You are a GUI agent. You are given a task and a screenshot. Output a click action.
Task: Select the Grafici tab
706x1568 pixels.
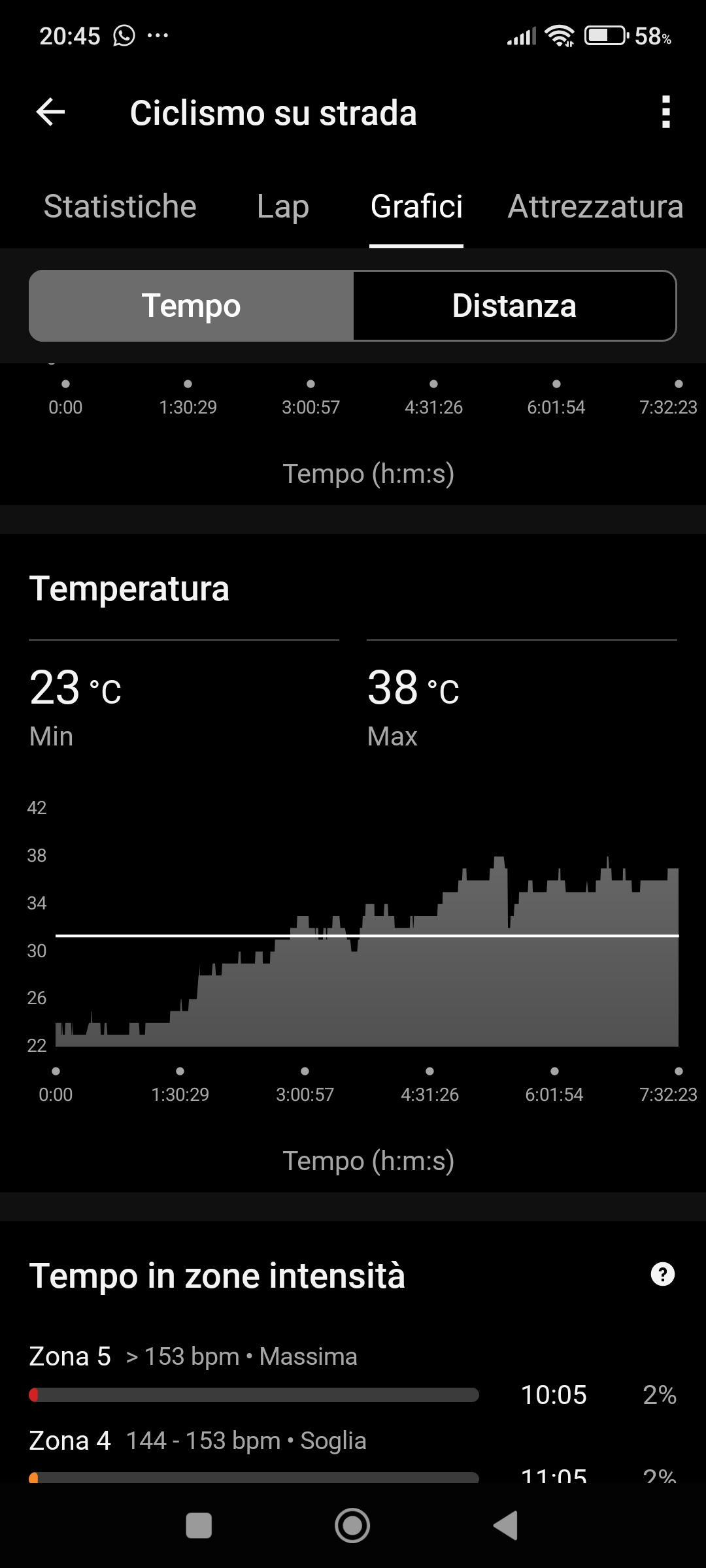pyautogui.click(x=416, y=206)
